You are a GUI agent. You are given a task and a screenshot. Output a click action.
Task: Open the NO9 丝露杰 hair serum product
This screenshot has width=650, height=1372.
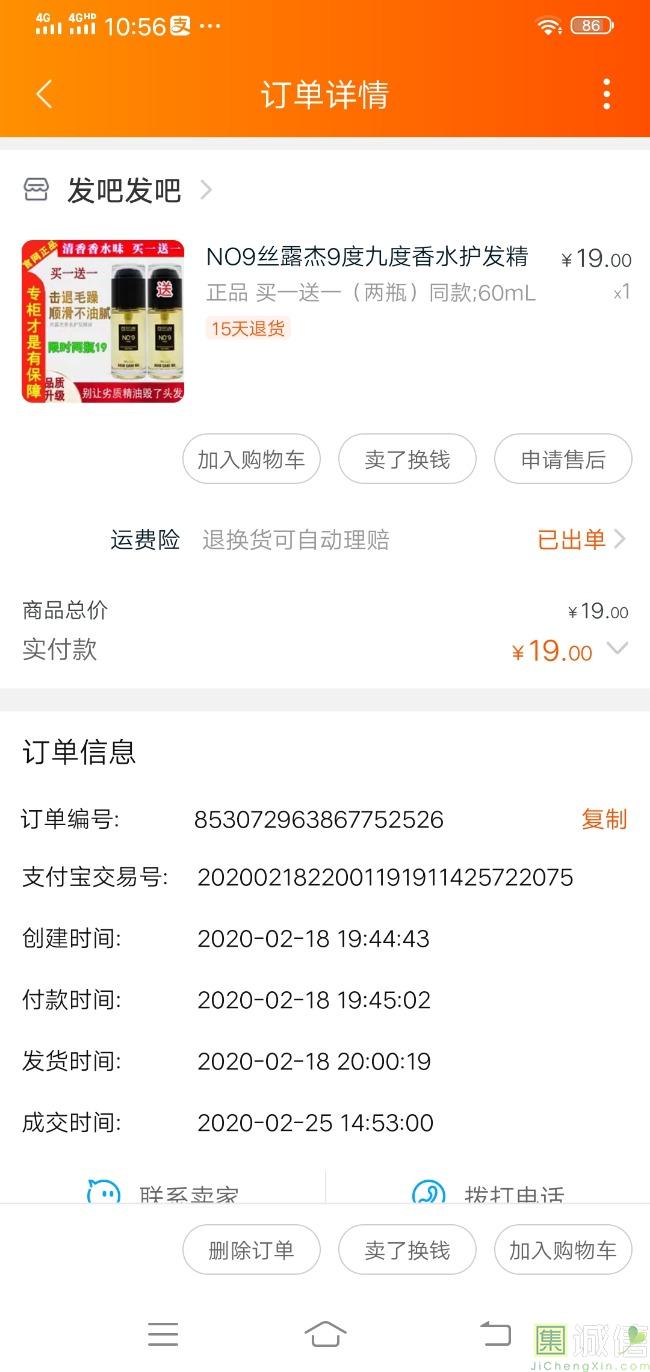366,257
